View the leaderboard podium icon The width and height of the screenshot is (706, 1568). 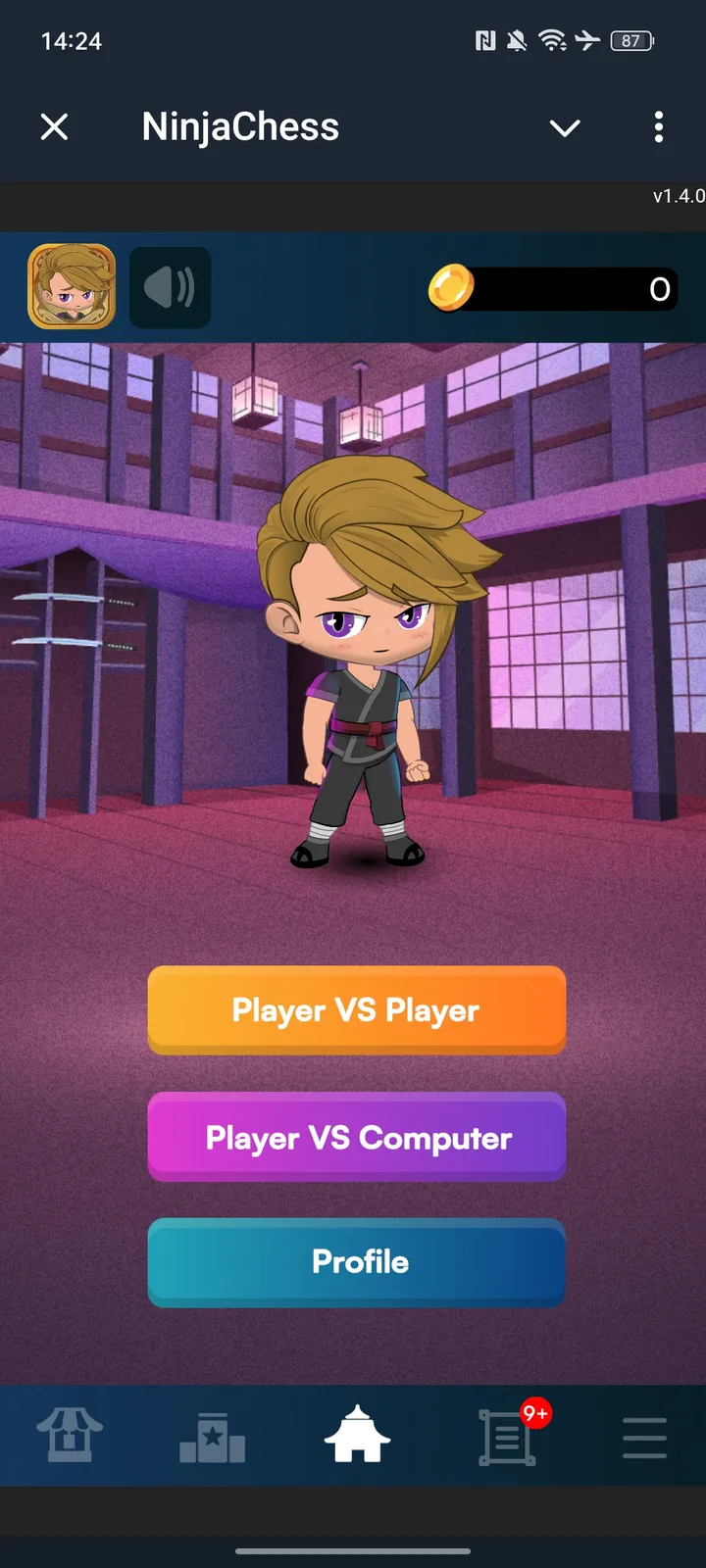tap(212, 1435)
